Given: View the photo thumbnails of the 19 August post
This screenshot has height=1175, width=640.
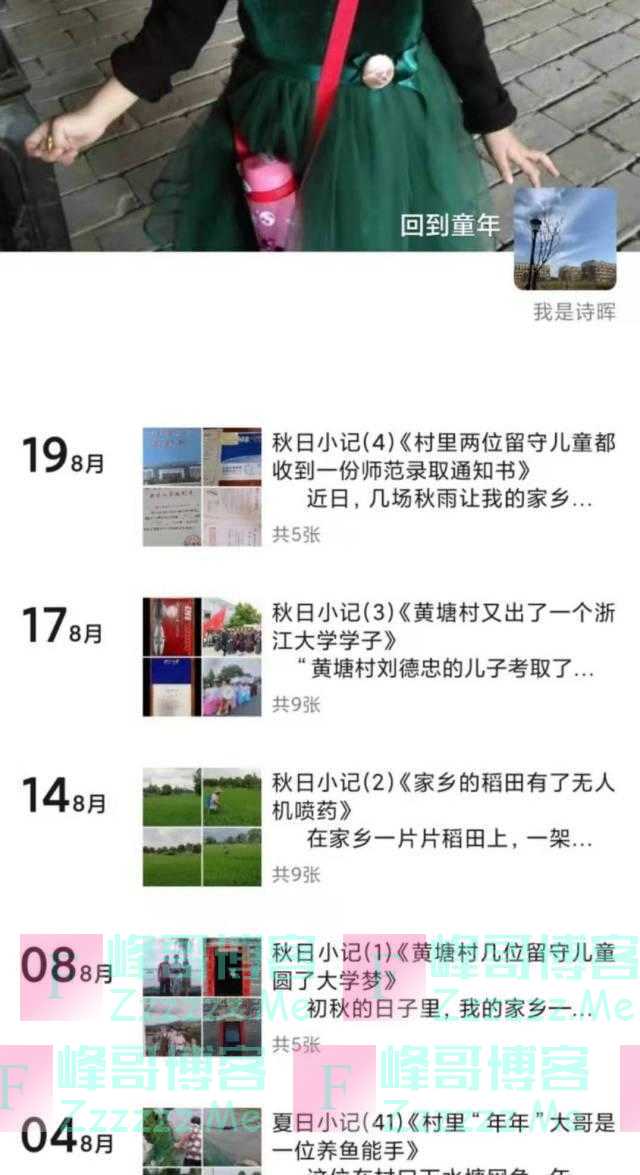Looking at the screenshot, I should [202, 487].
